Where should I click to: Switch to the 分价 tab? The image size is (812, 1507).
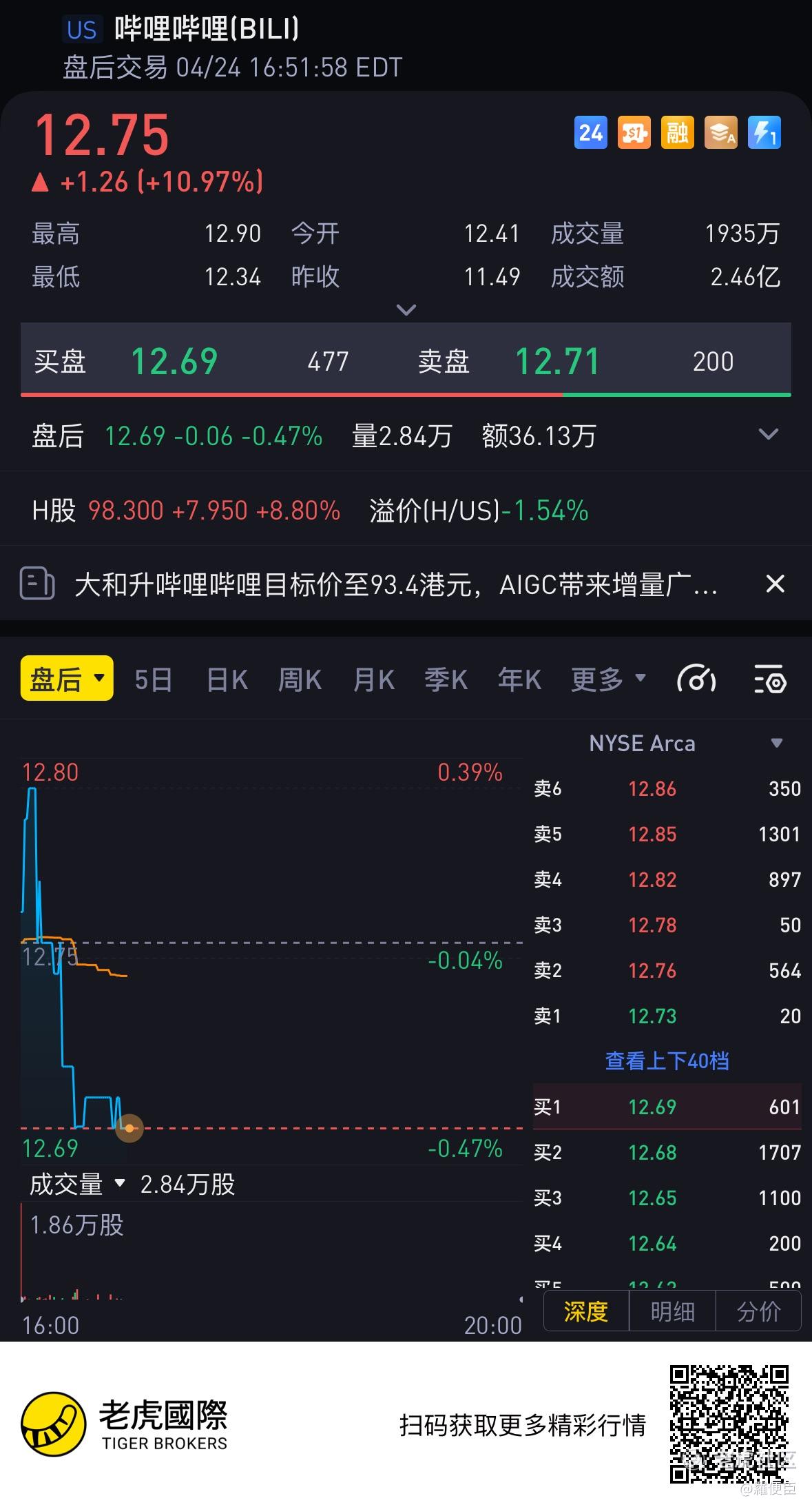(x=758, y=1311)
